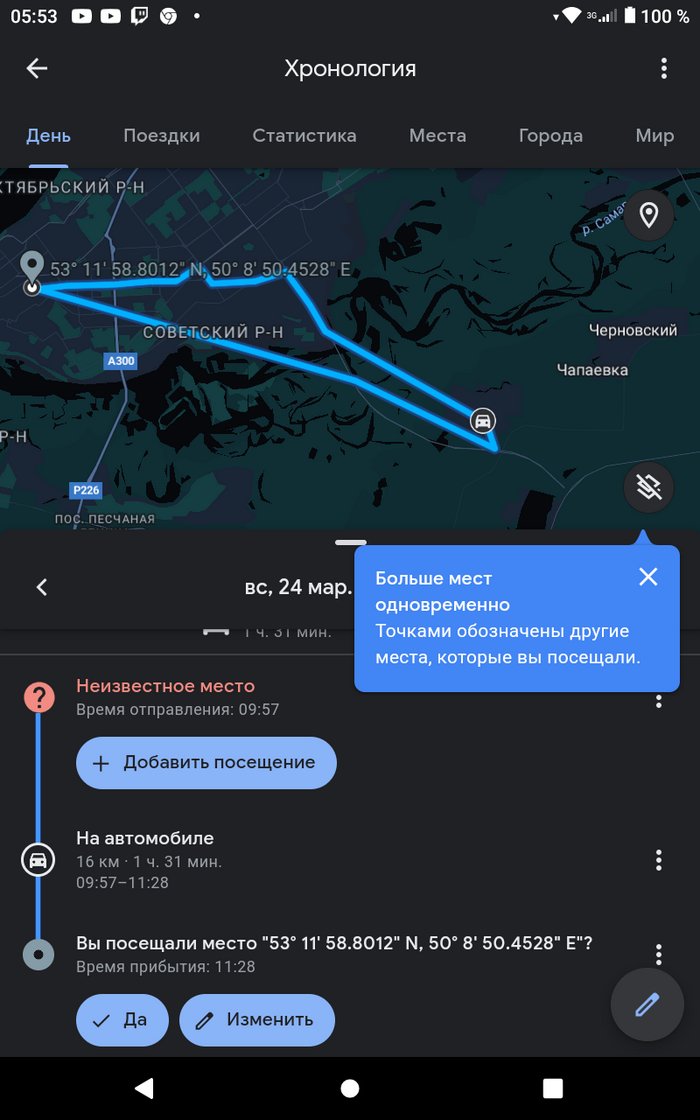This screenshot has height=1120, width=700.
Task: Switch to the Мир tab
Action: click(654, 136)
